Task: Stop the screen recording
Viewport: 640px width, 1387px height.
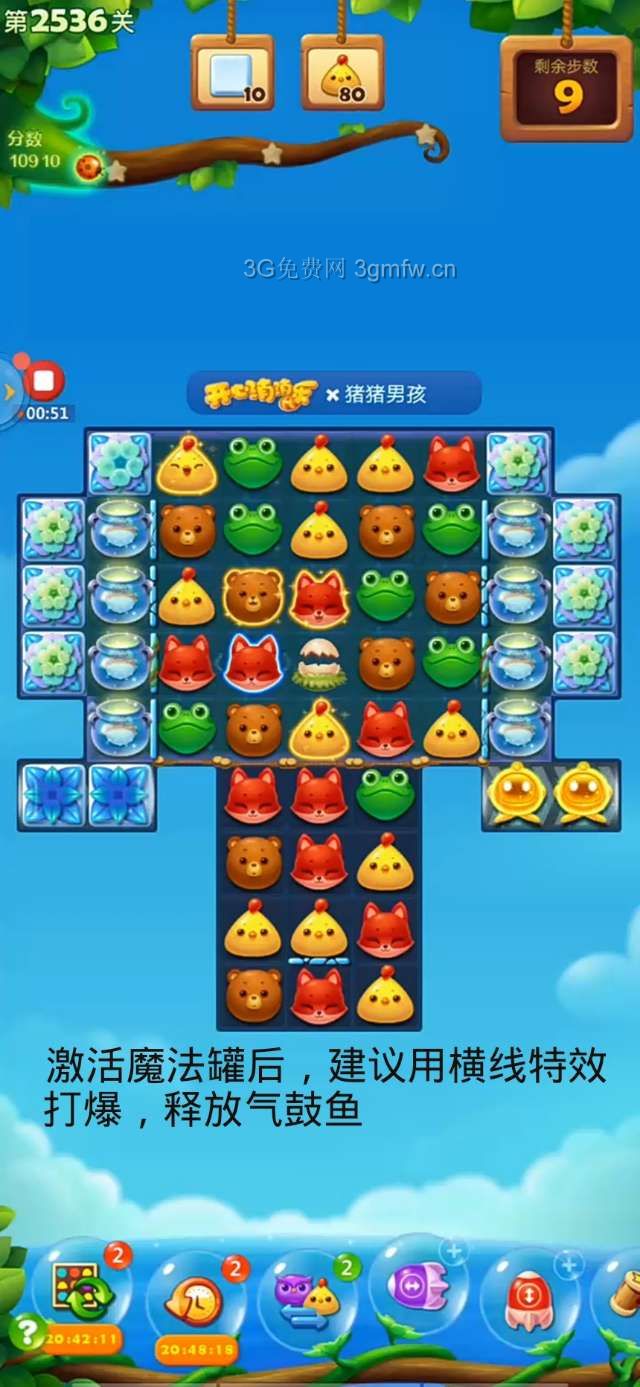Action: [x=43, y=381]
